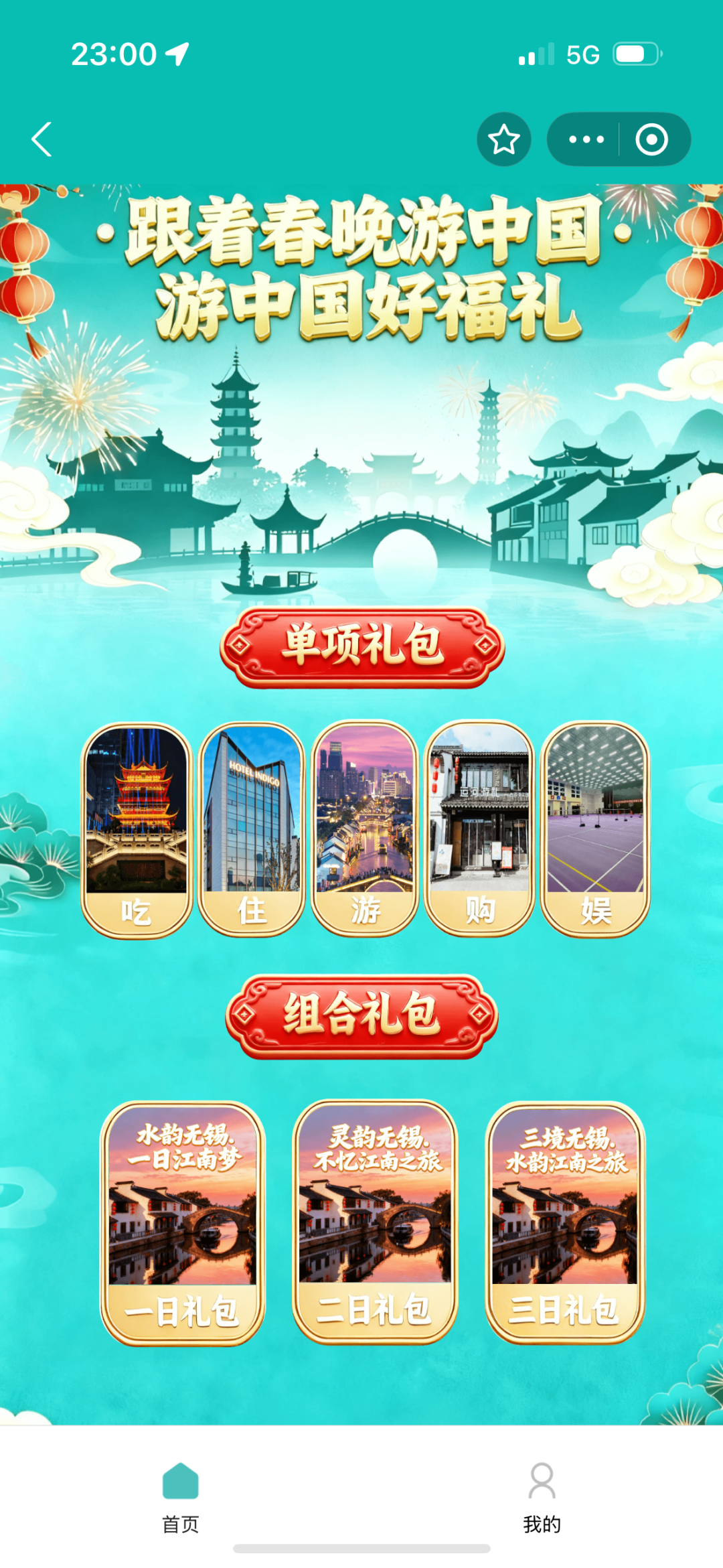Screen dimensions: 723x1568
Task: Open the 住 hotel gift package
Action: pos(252,831)
